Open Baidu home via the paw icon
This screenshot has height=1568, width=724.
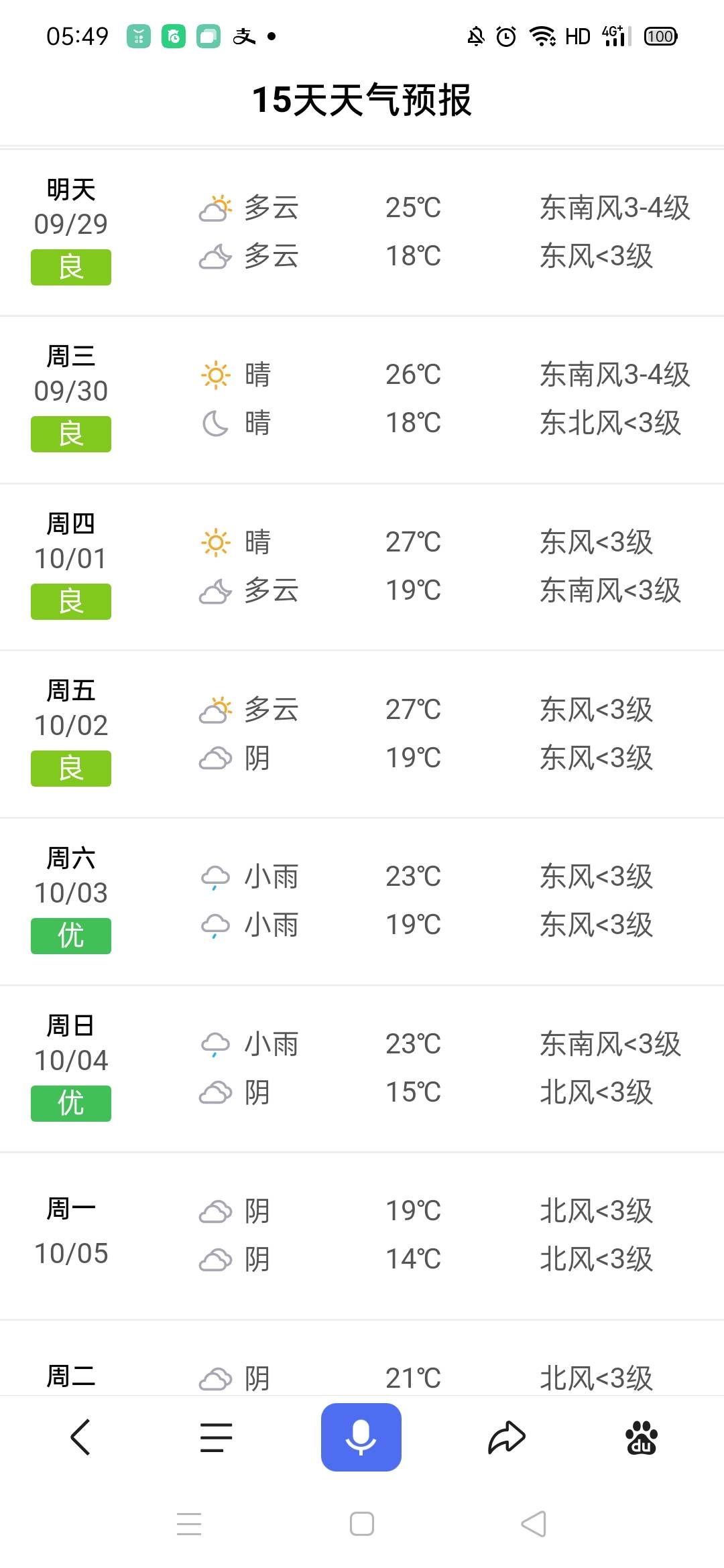point(642,1437)
